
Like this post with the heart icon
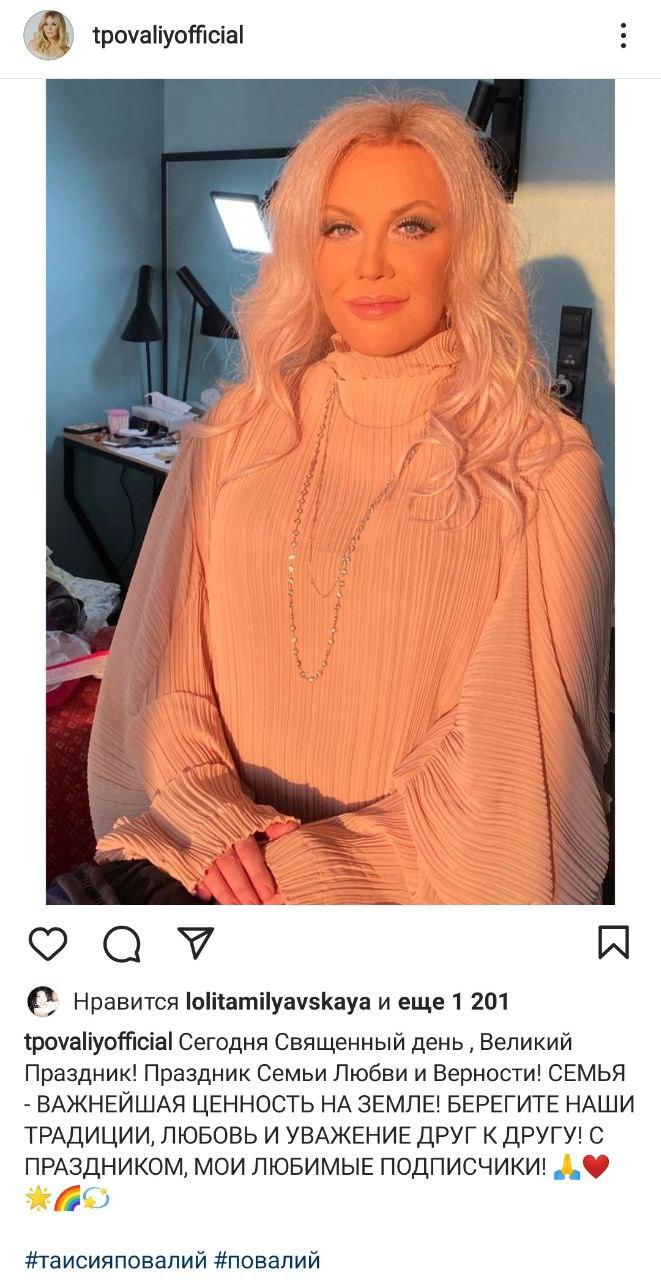47,943
